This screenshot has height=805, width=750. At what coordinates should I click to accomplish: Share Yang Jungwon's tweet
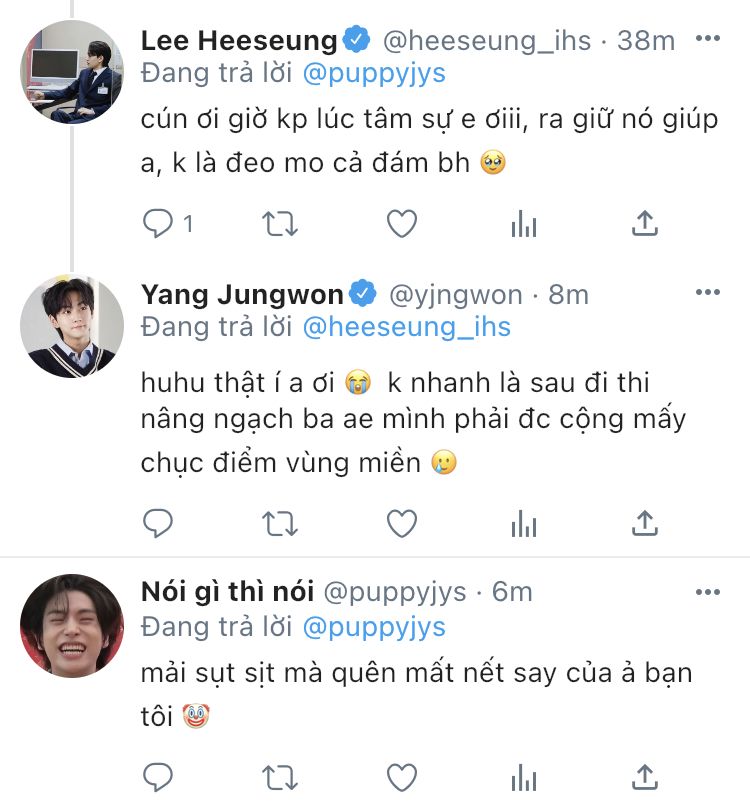coord(645,524)
